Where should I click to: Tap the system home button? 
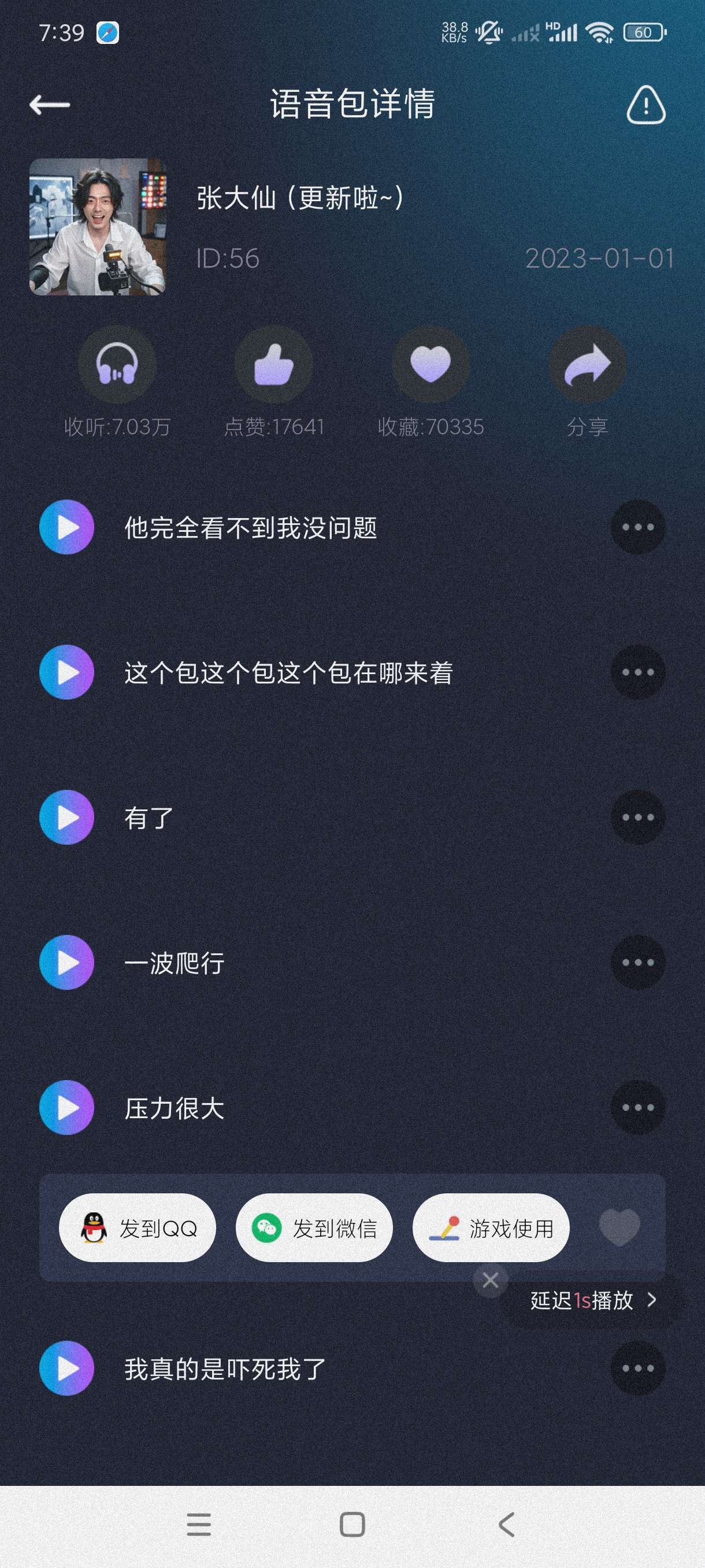352,1524
